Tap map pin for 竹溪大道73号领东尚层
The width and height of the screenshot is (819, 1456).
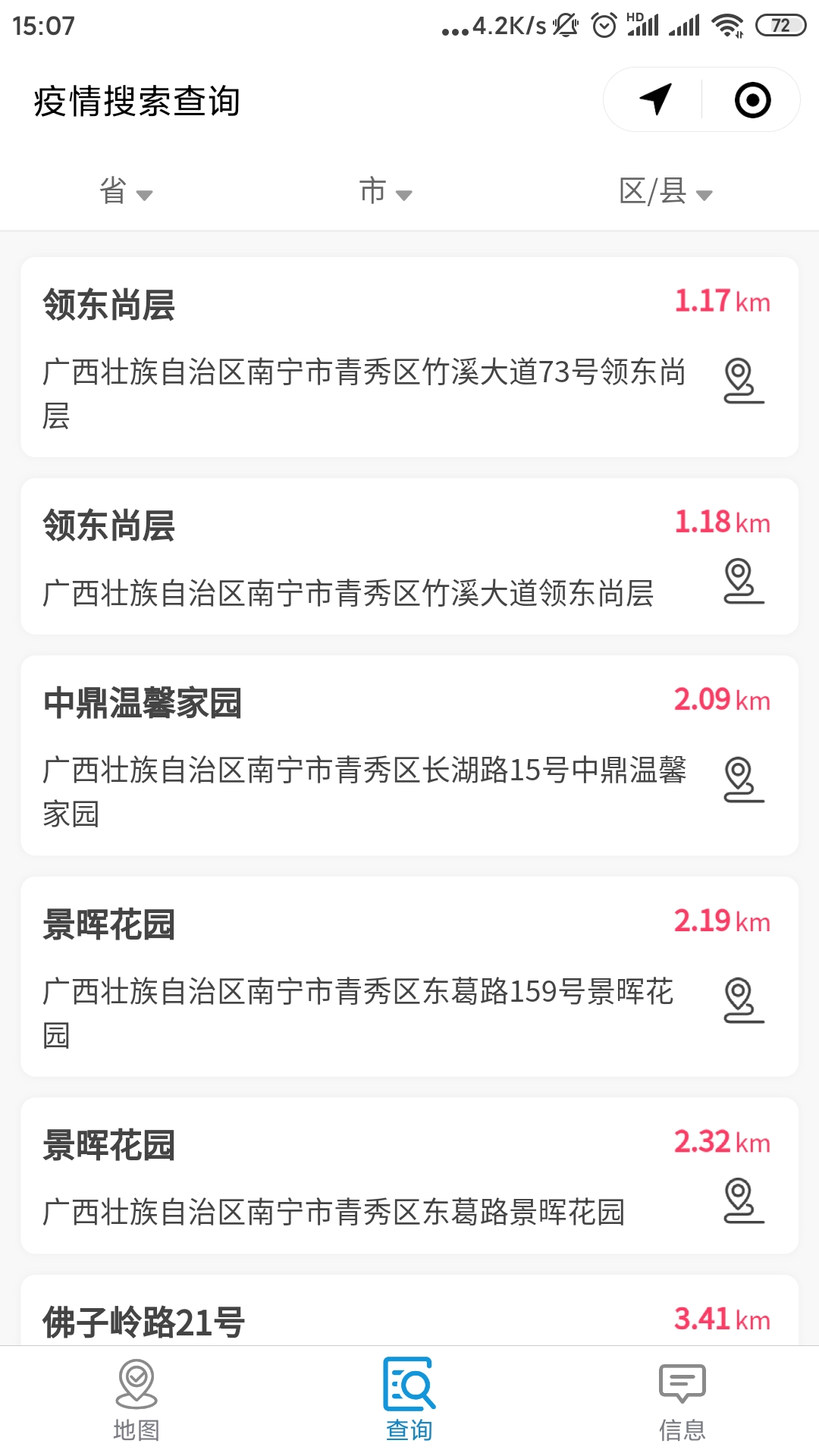click(x=743, y=381)
